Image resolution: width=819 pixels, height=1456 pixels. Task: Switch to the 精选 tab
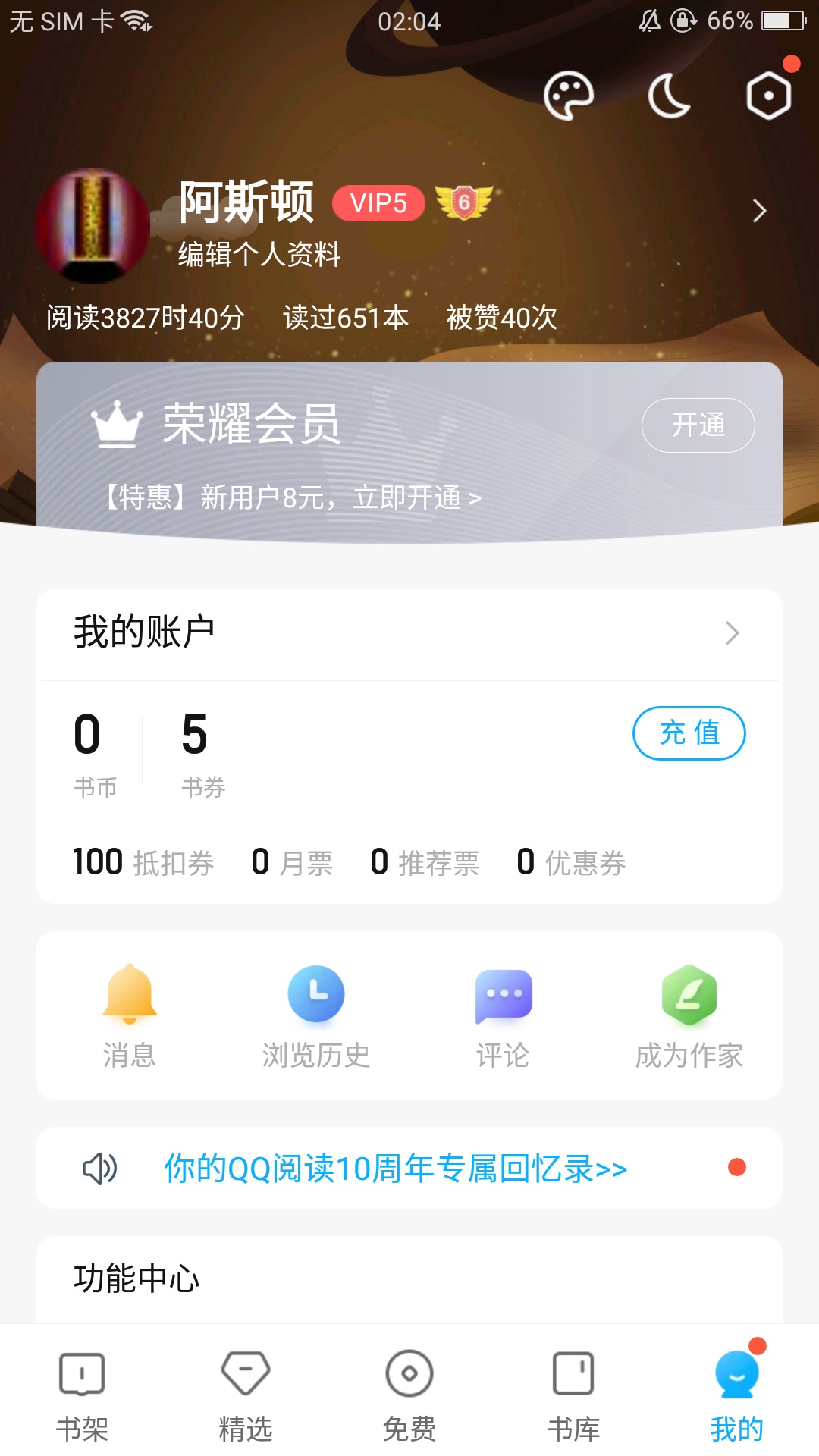[x=246, y=1394]
